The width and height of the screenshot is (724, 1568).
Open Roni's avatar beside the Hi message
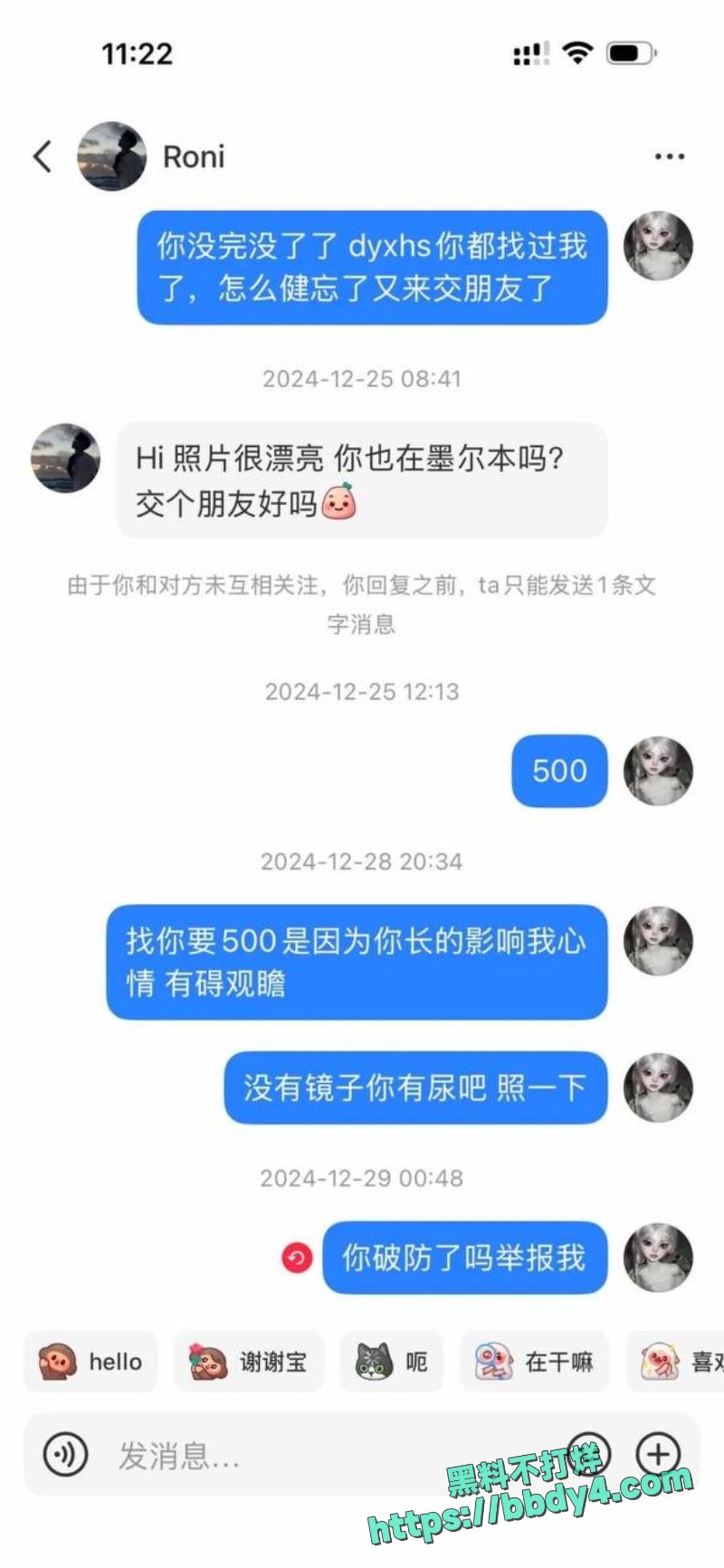tap(66, 458)
